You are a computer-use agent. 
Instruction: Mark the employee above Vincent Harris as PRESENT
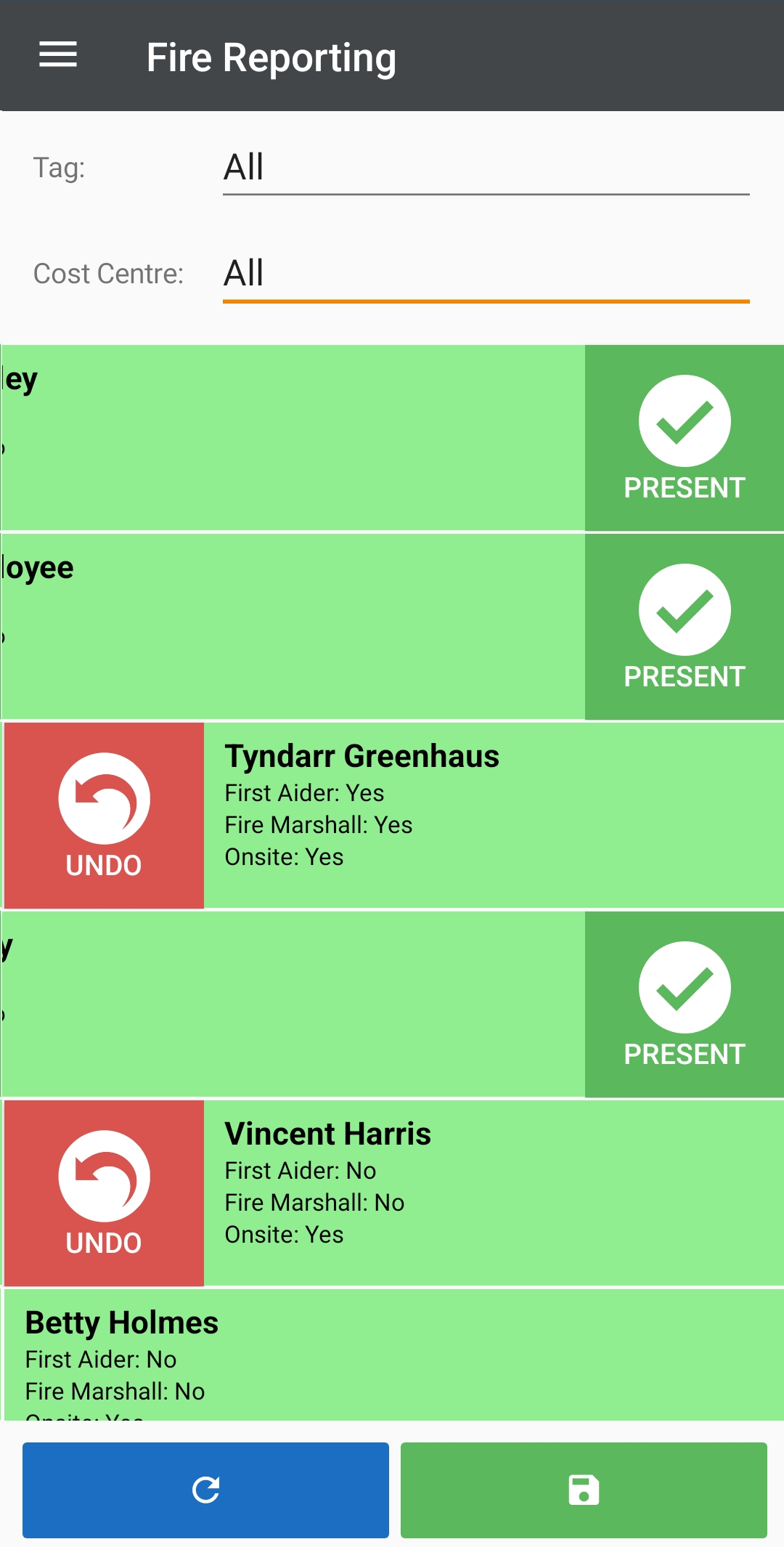coord(683,1002)
